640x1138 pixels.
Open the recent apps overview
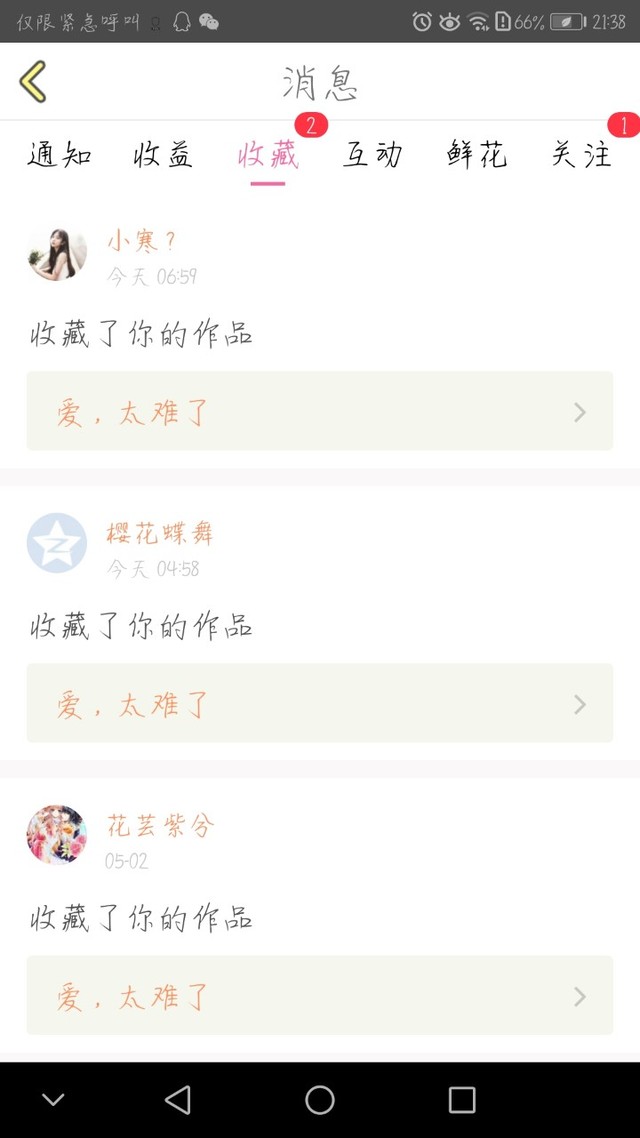click(x=462, y=1100)
